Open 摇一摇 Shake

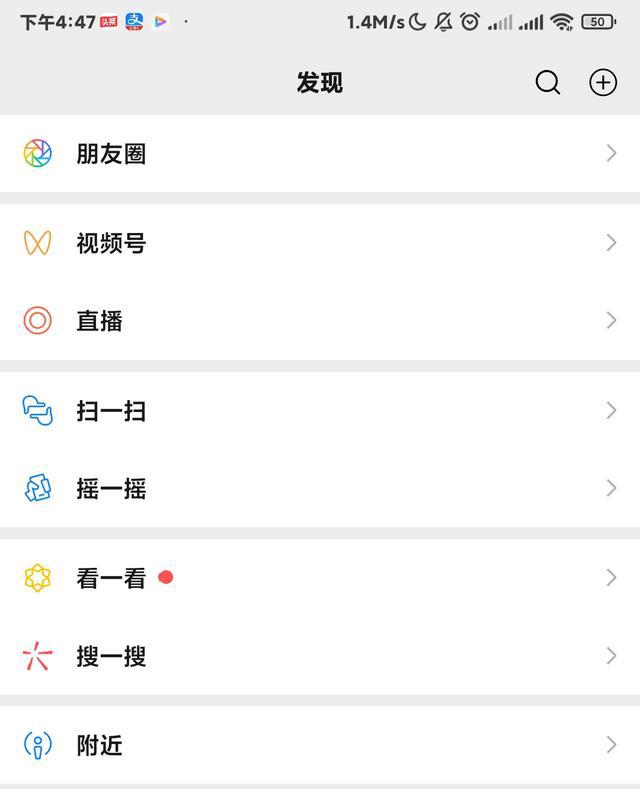[x=111, y=489]
